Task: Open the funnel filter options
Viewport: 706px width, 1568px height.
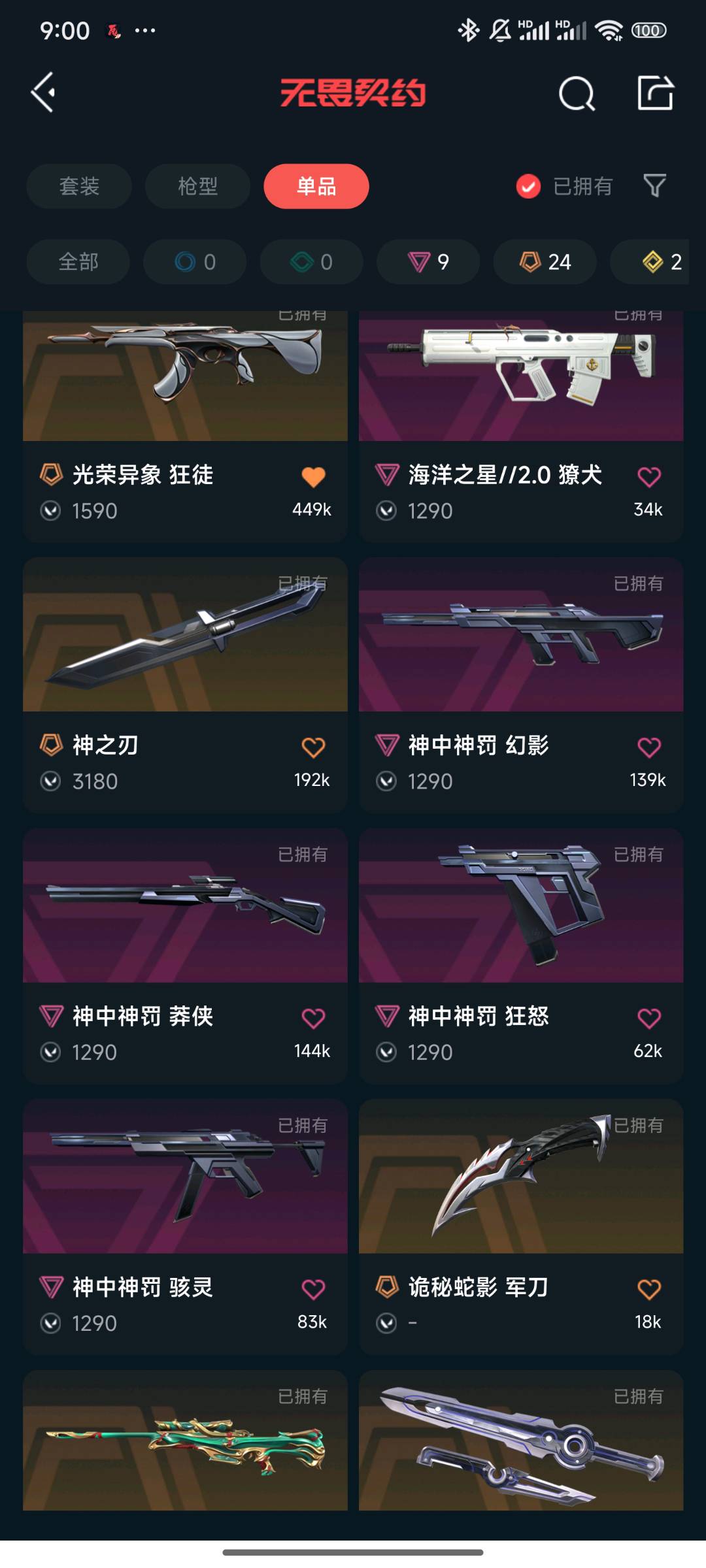Action: (x=654, y=186)
